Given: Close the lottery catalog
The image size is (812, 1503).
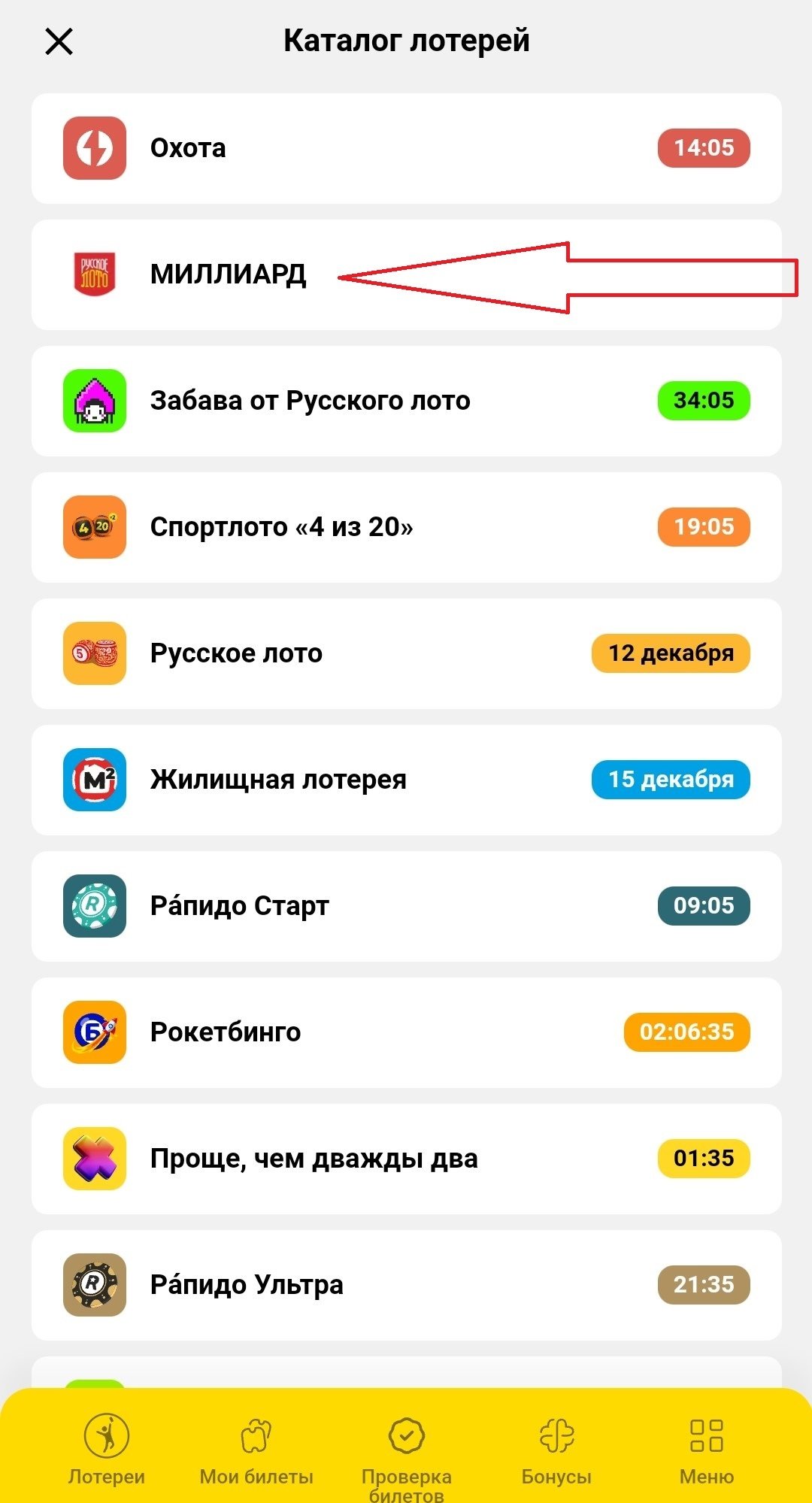Looking at the screenshot, I should pyautogui.click(x=59, y=41).
